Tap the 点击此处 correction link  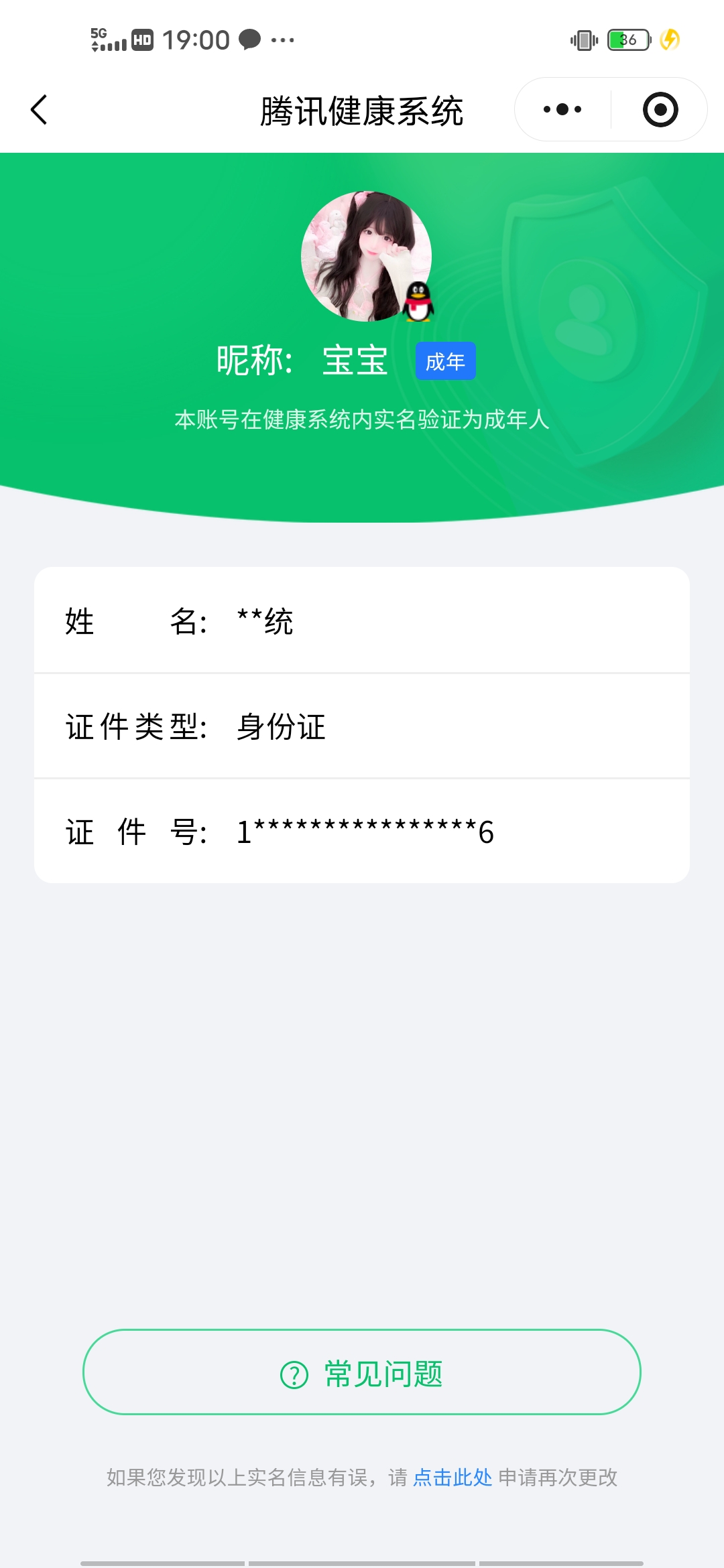click(452, 1478)
